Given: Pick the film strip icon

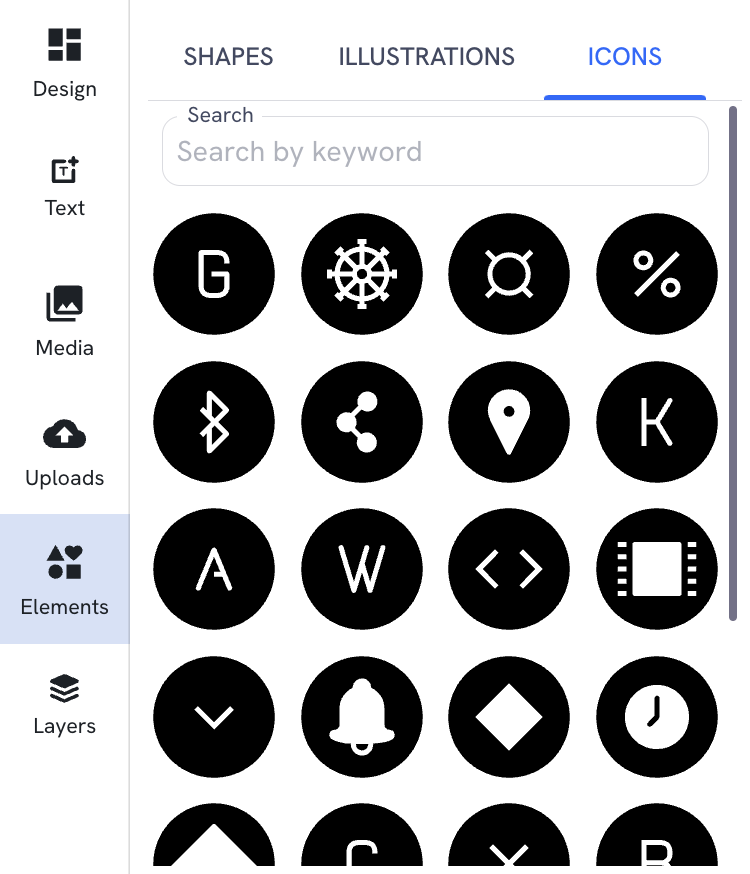Looking at the screenshot, I should (657, 569).
